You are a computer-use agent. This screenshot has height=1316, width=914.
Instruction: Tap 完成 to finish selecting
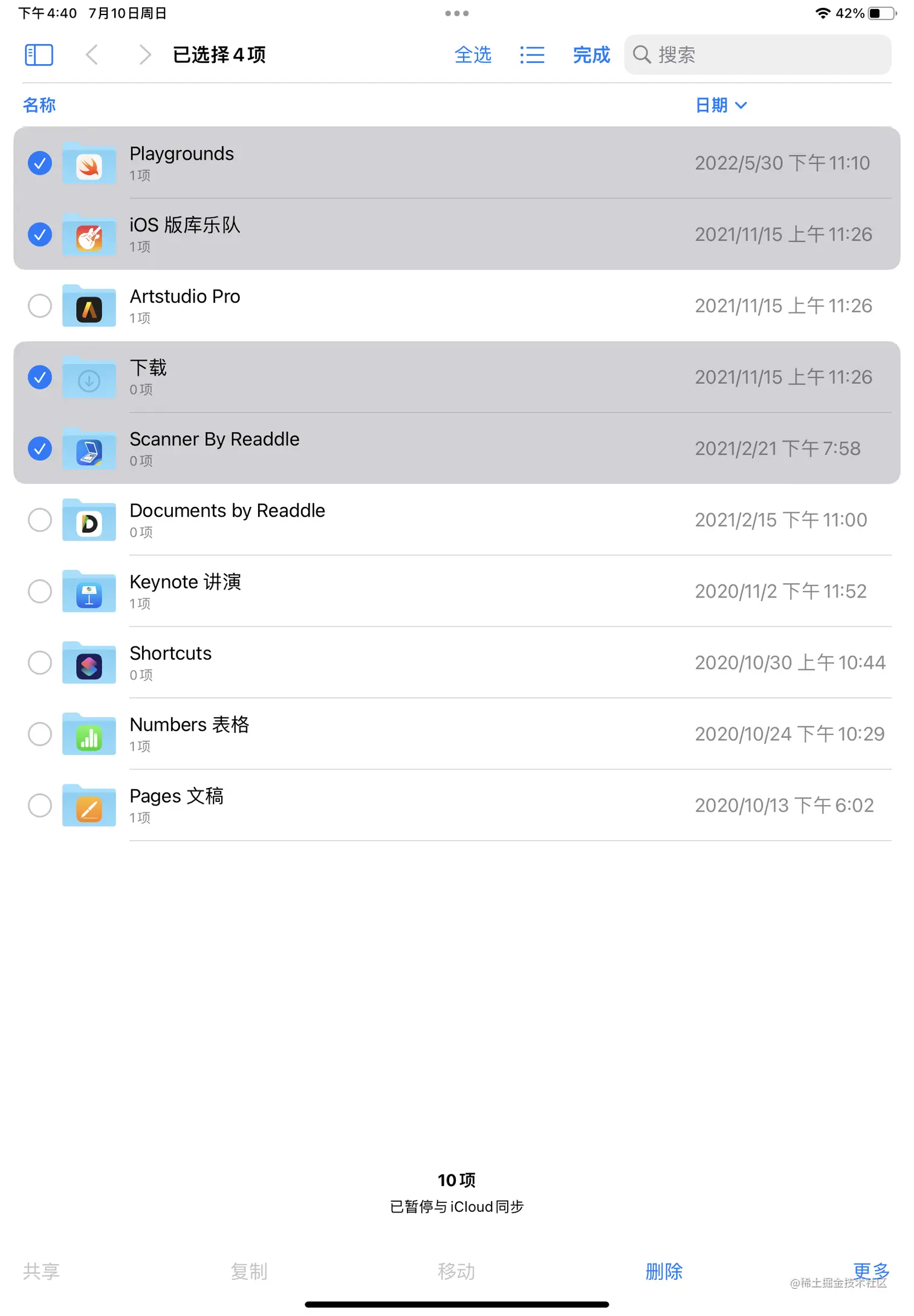tap(591, 55)
